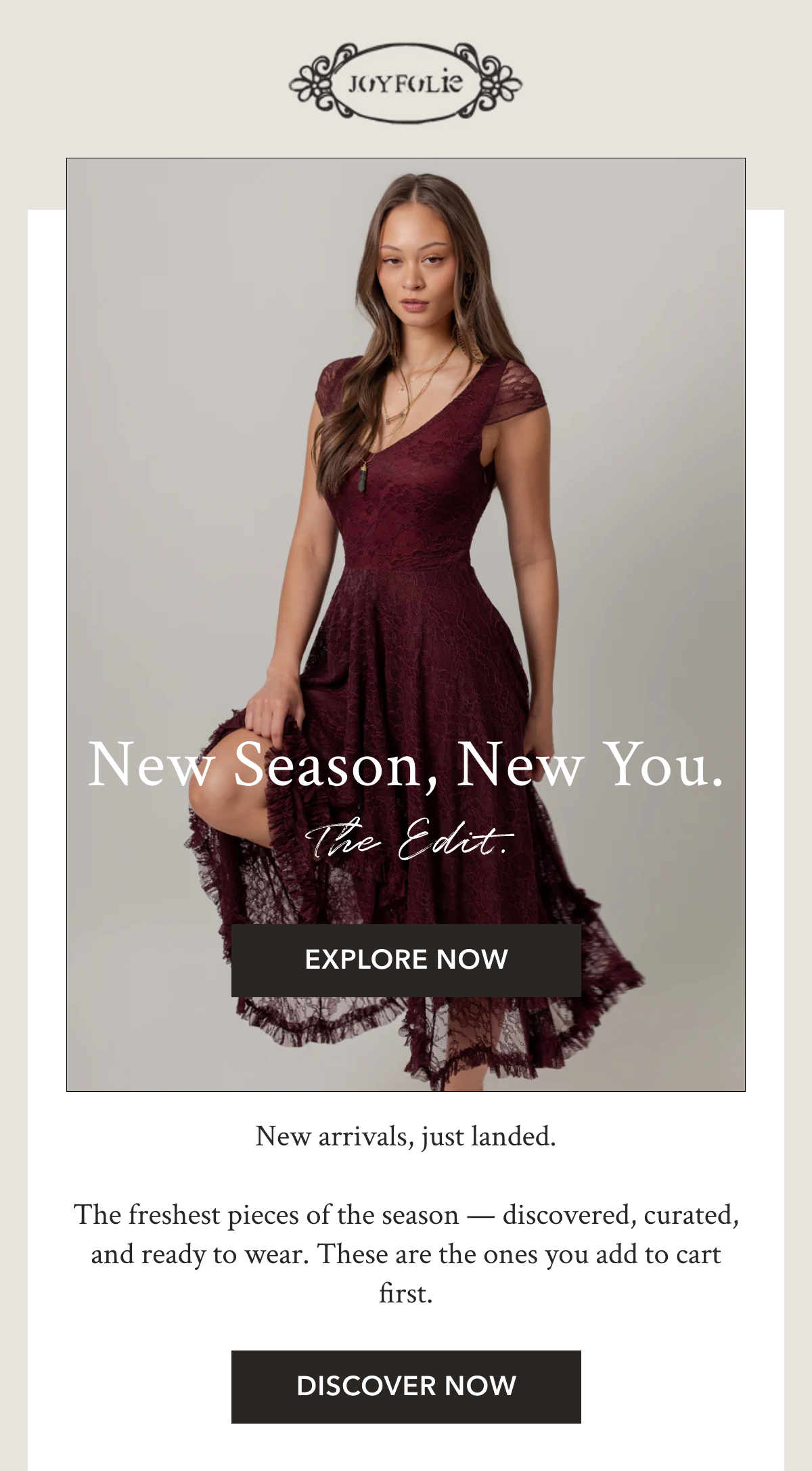Open the New Season hero banner
Viewport: 812px width, 1471px height.
406,542
